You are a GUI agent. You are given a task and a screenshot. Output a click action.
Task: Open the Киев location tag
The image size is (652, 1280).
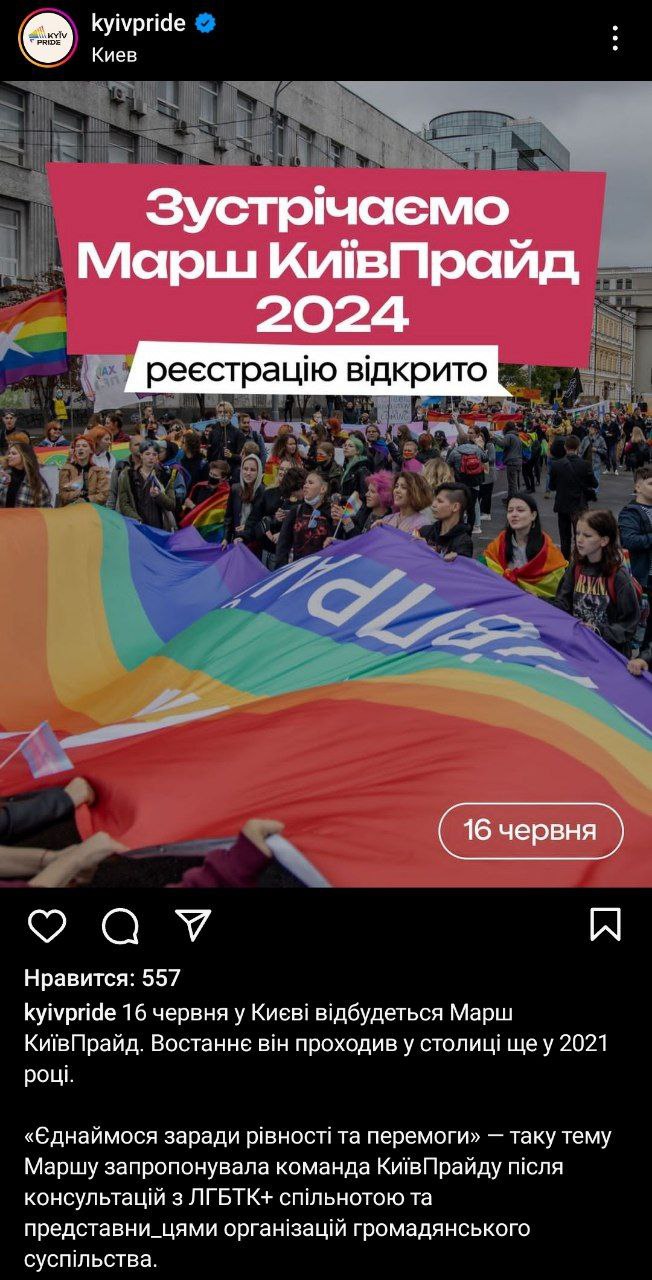(114, 55)
